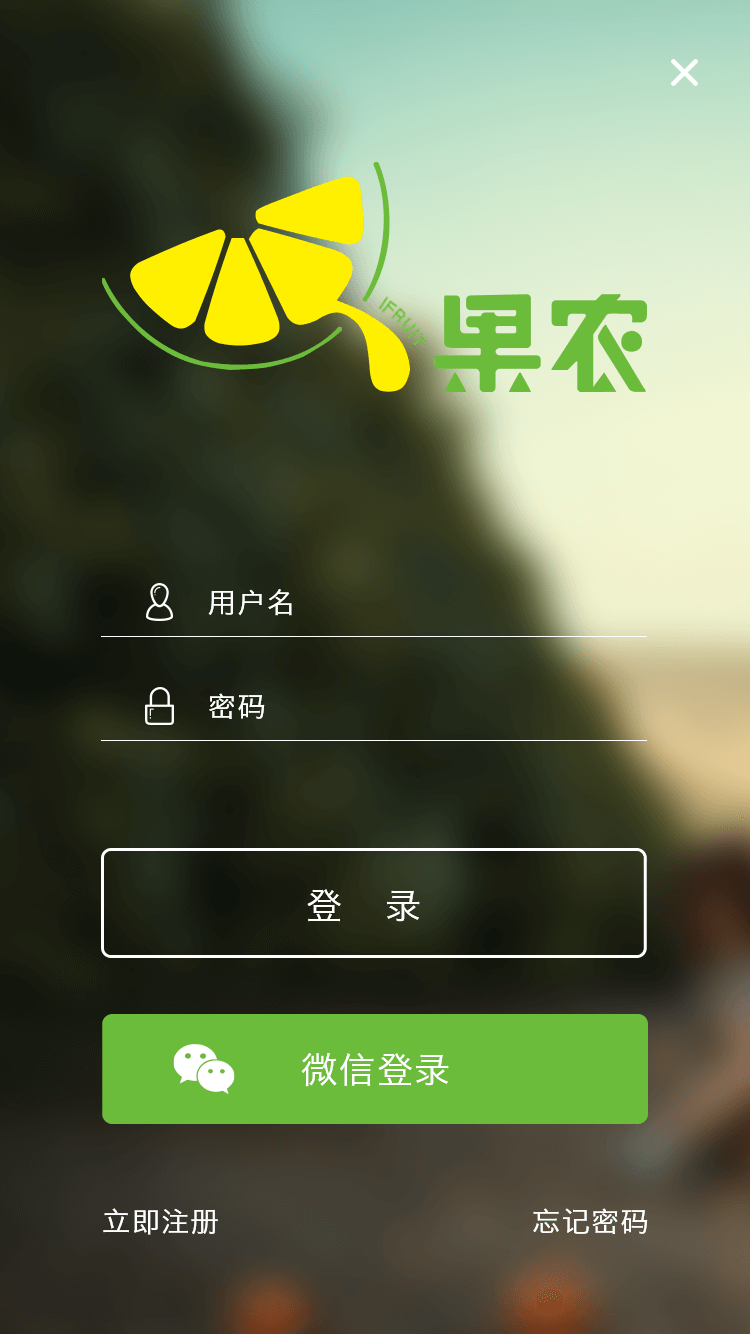Focus the 密码 password field
Screen dimensions: 750x1334
(400, 707)
